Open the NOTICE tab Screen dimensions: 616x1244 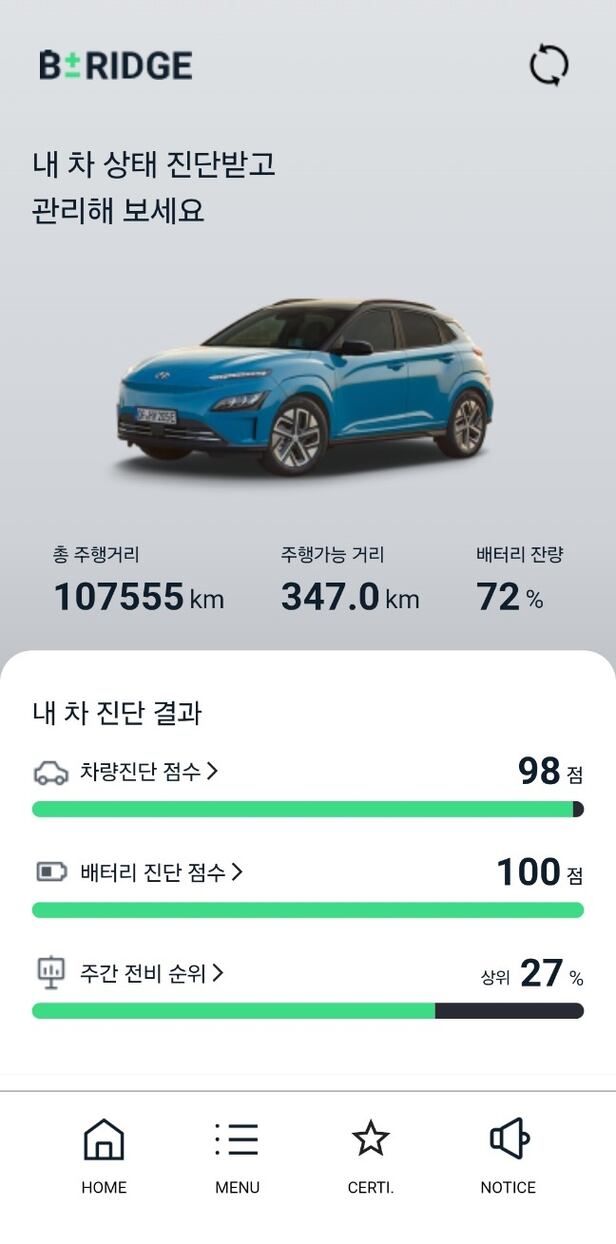508,1155
